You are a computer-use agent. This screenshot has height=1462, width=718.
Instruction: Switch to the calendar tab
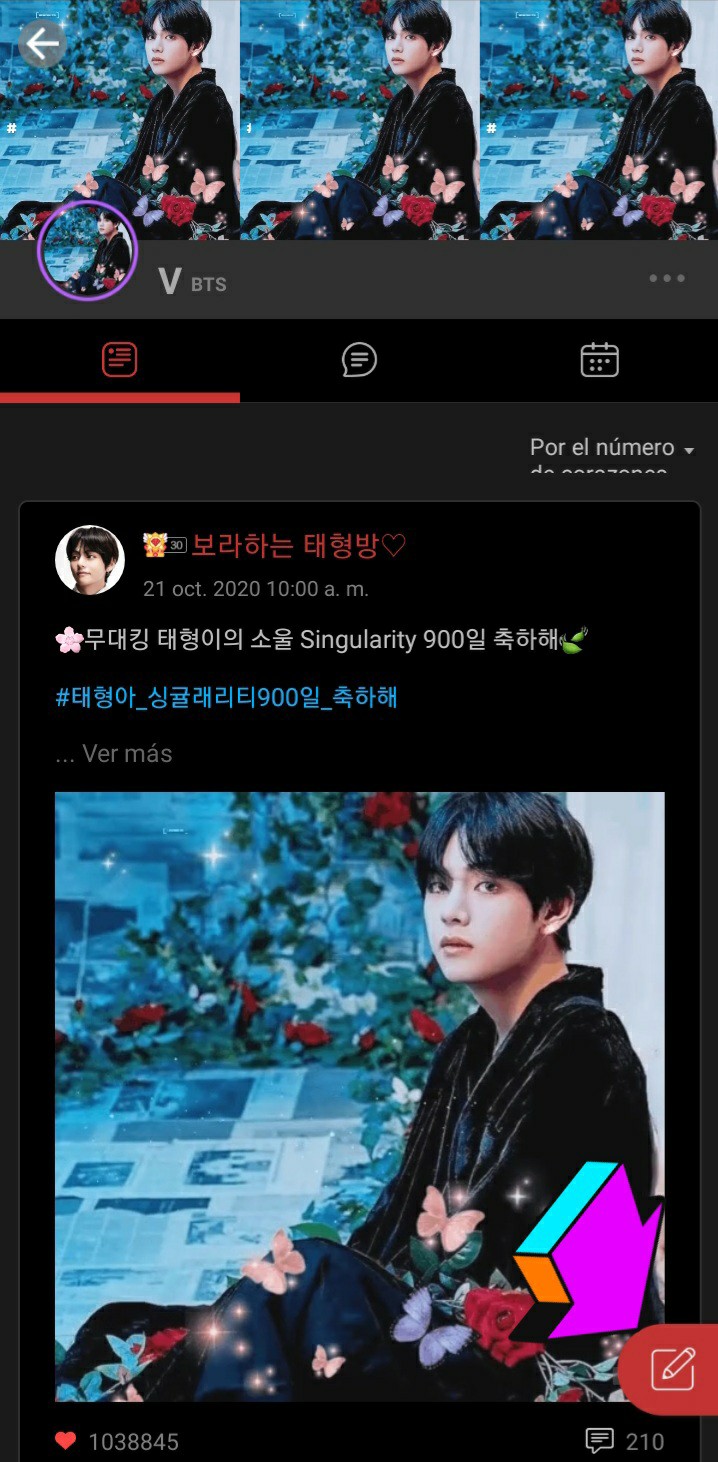click(x=599, y=360)
